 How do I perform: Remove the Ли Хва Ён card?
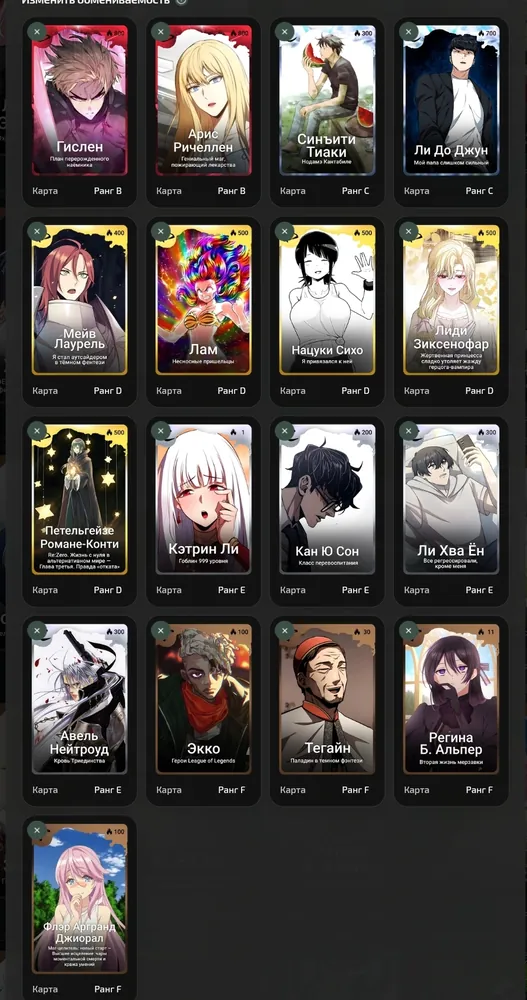pos(408,430)
